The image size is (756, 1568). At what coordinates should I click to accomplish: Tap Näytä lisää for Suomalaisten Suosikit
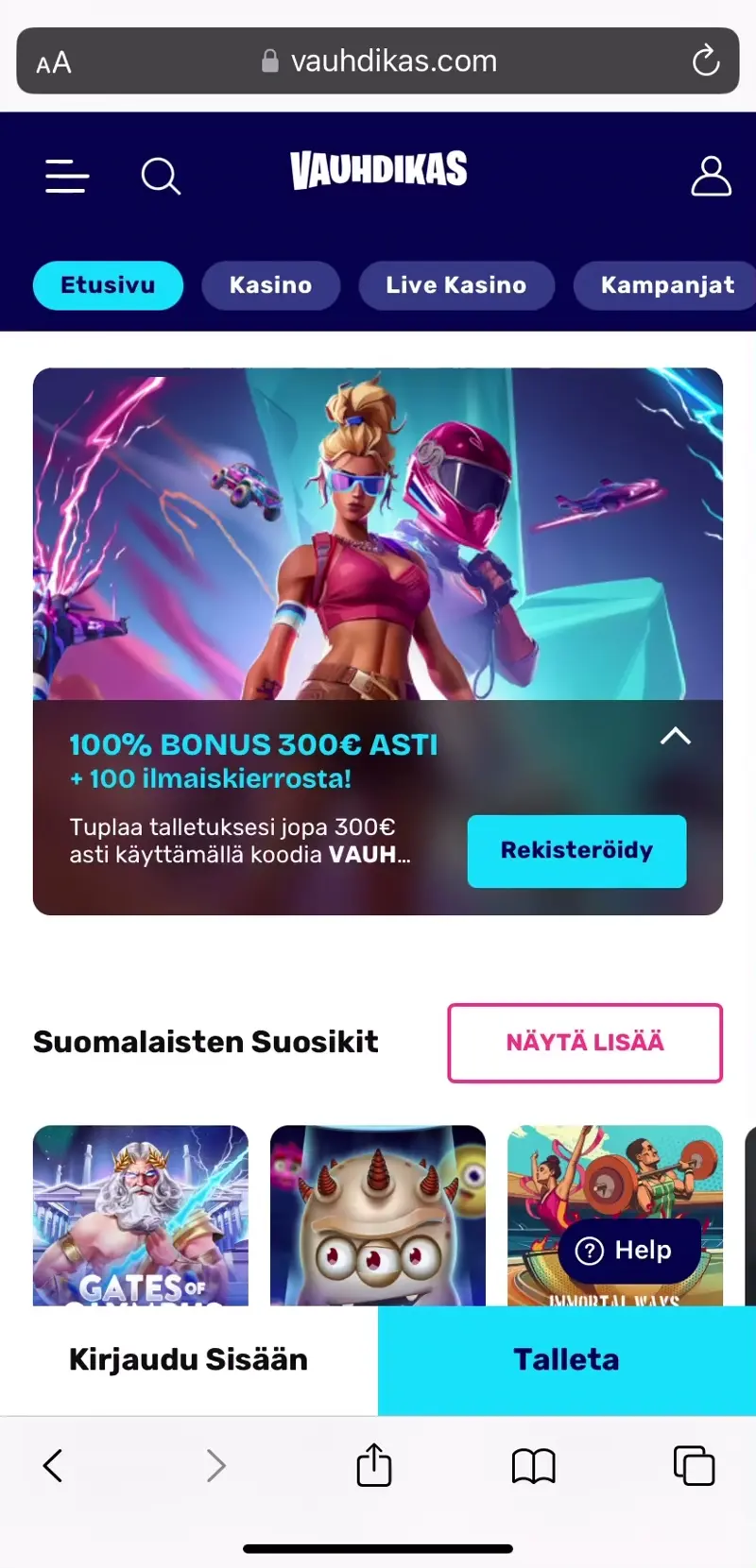585,1043
